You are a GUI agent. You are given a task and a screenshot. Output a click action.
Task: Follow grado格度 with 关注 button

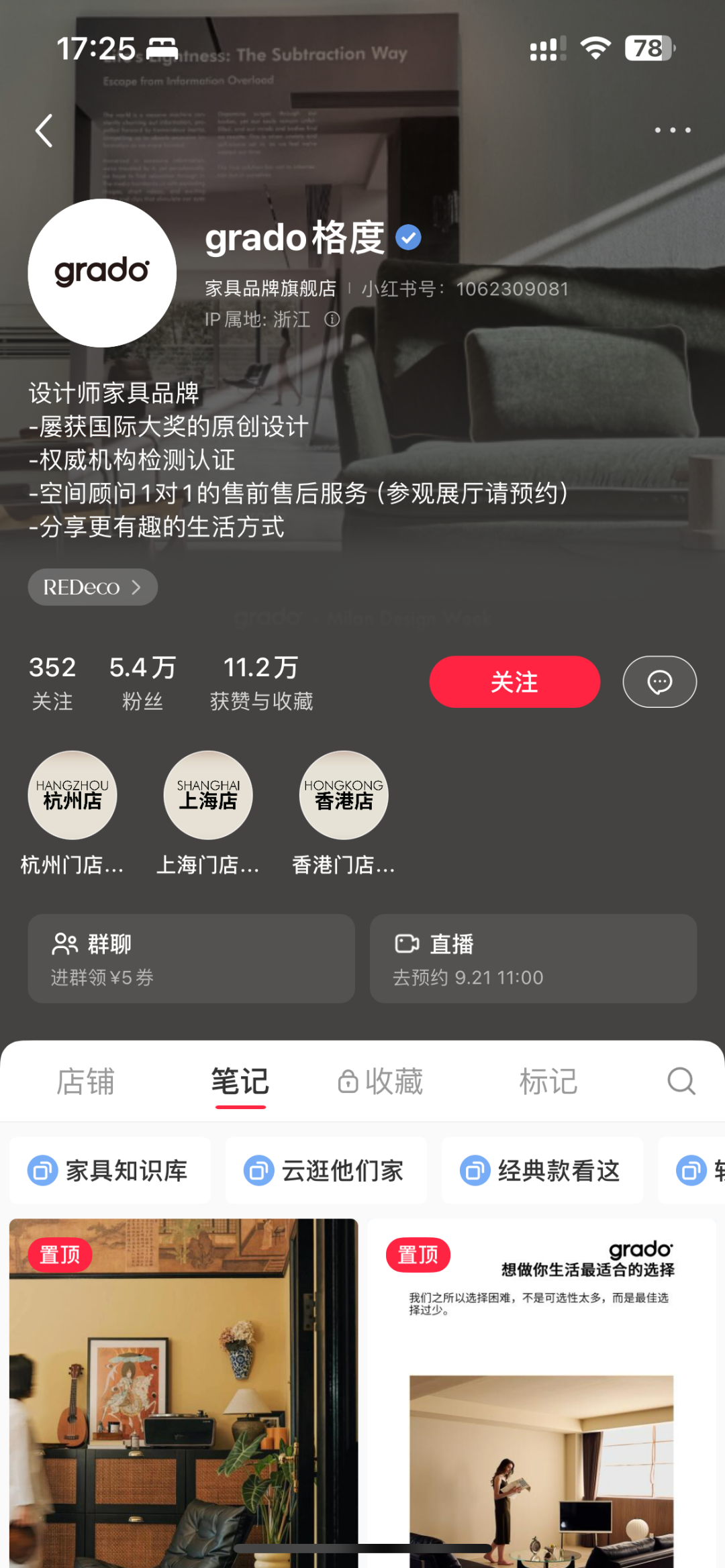point(514,682)
